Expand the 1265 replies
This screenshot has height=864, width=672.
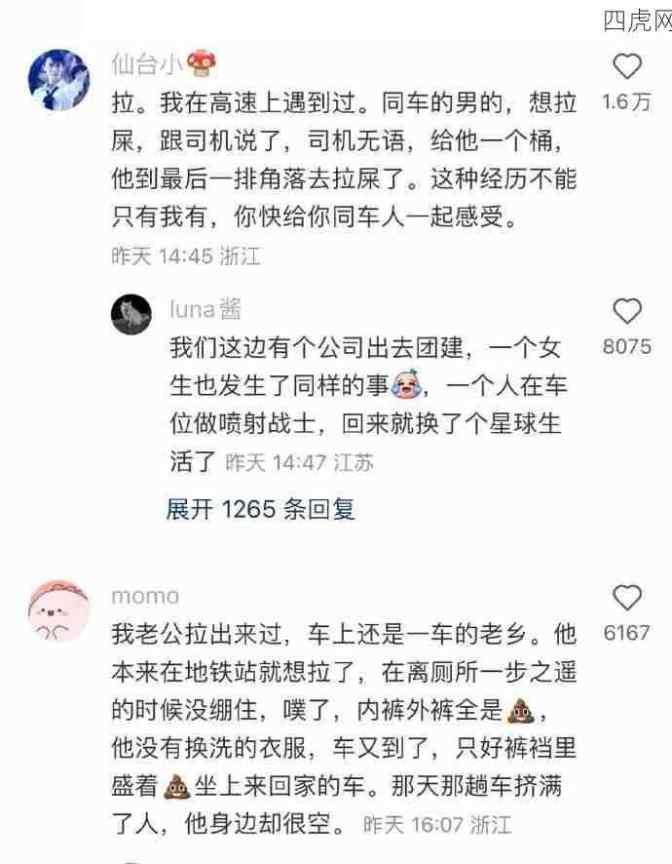[x=260, y=510]
